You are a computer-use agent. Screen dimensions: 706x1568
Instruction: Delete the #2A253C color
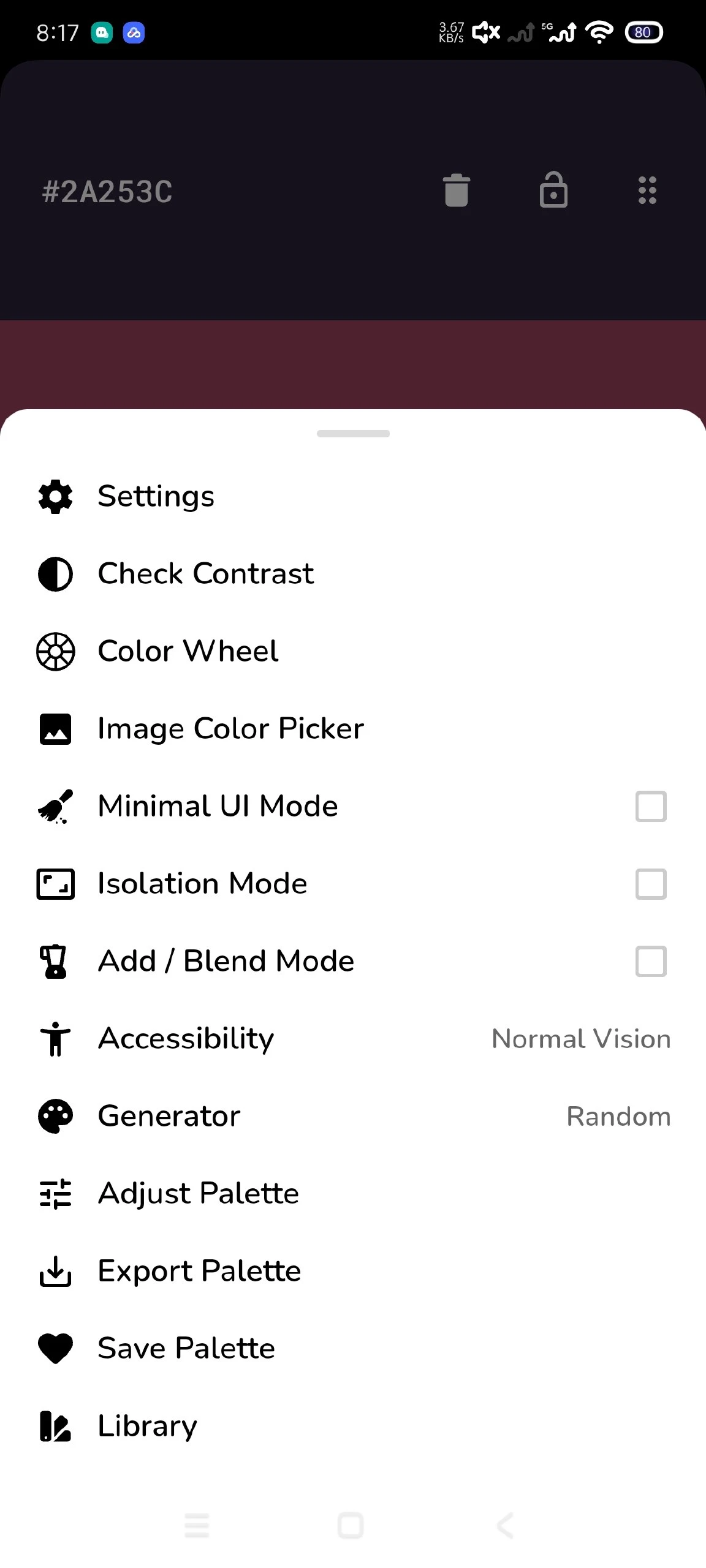point(456,190)
